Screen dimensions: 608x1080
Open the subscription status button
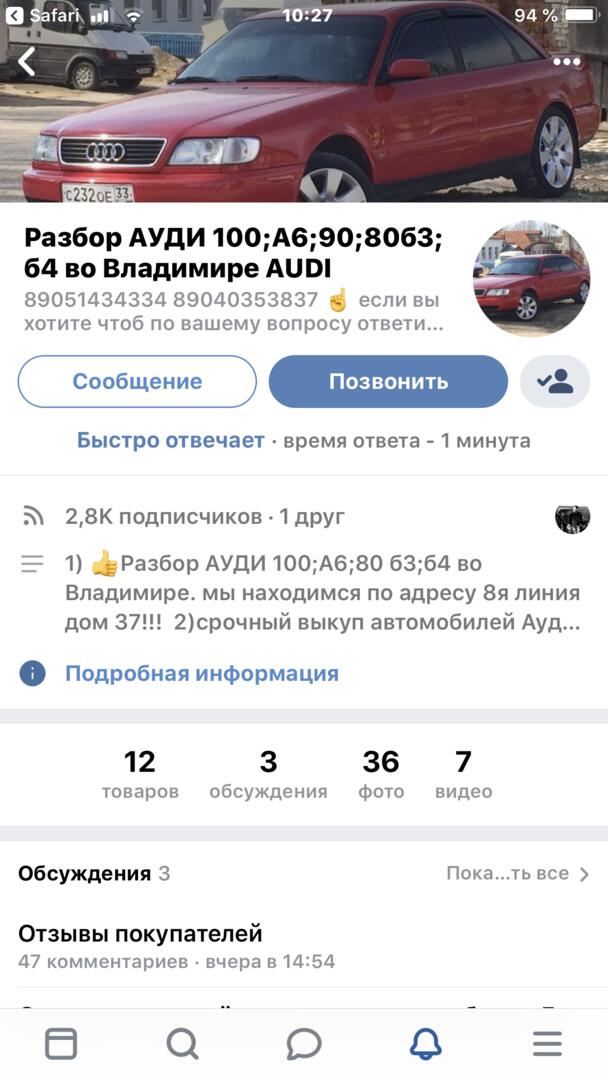click(555, 381)
